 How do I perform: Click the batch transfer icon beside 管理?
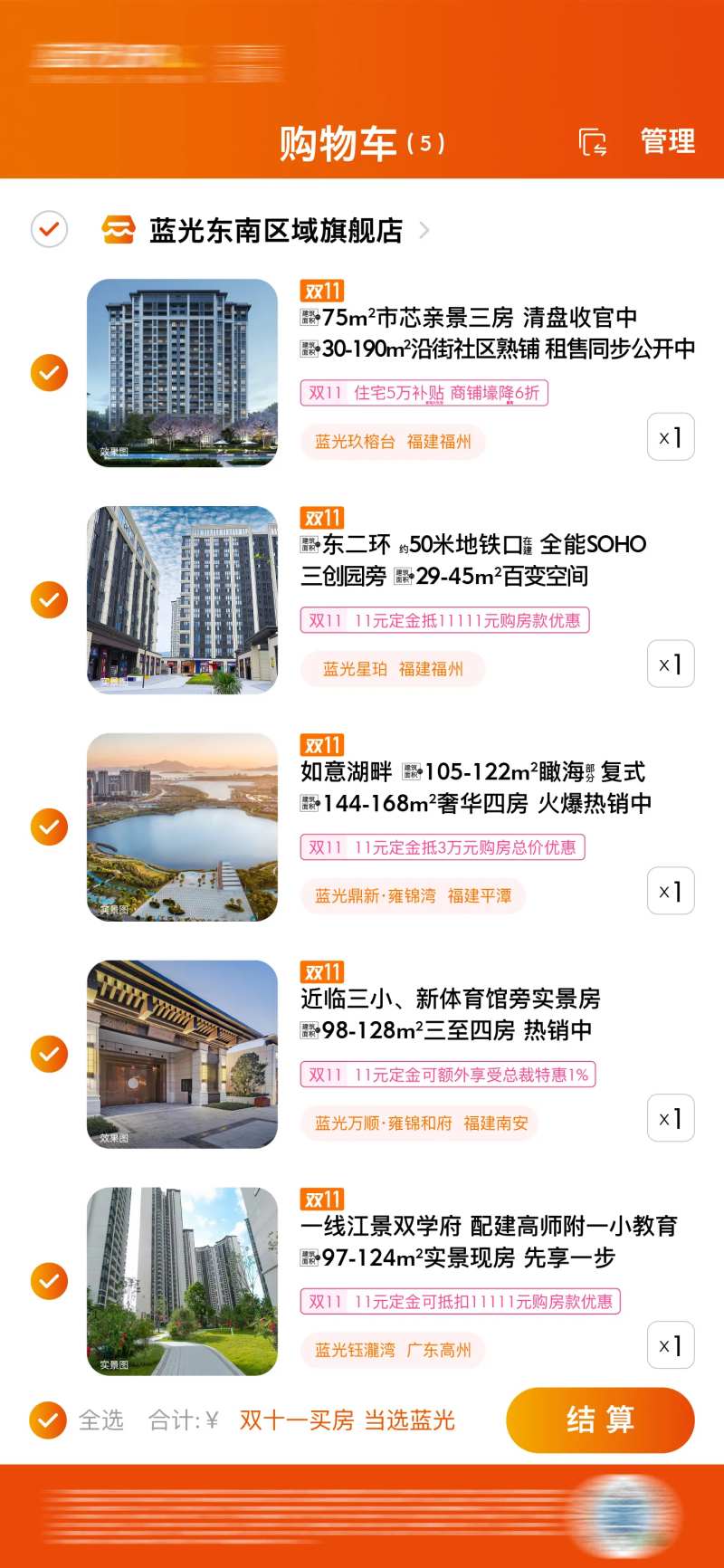tap(595, 141)
